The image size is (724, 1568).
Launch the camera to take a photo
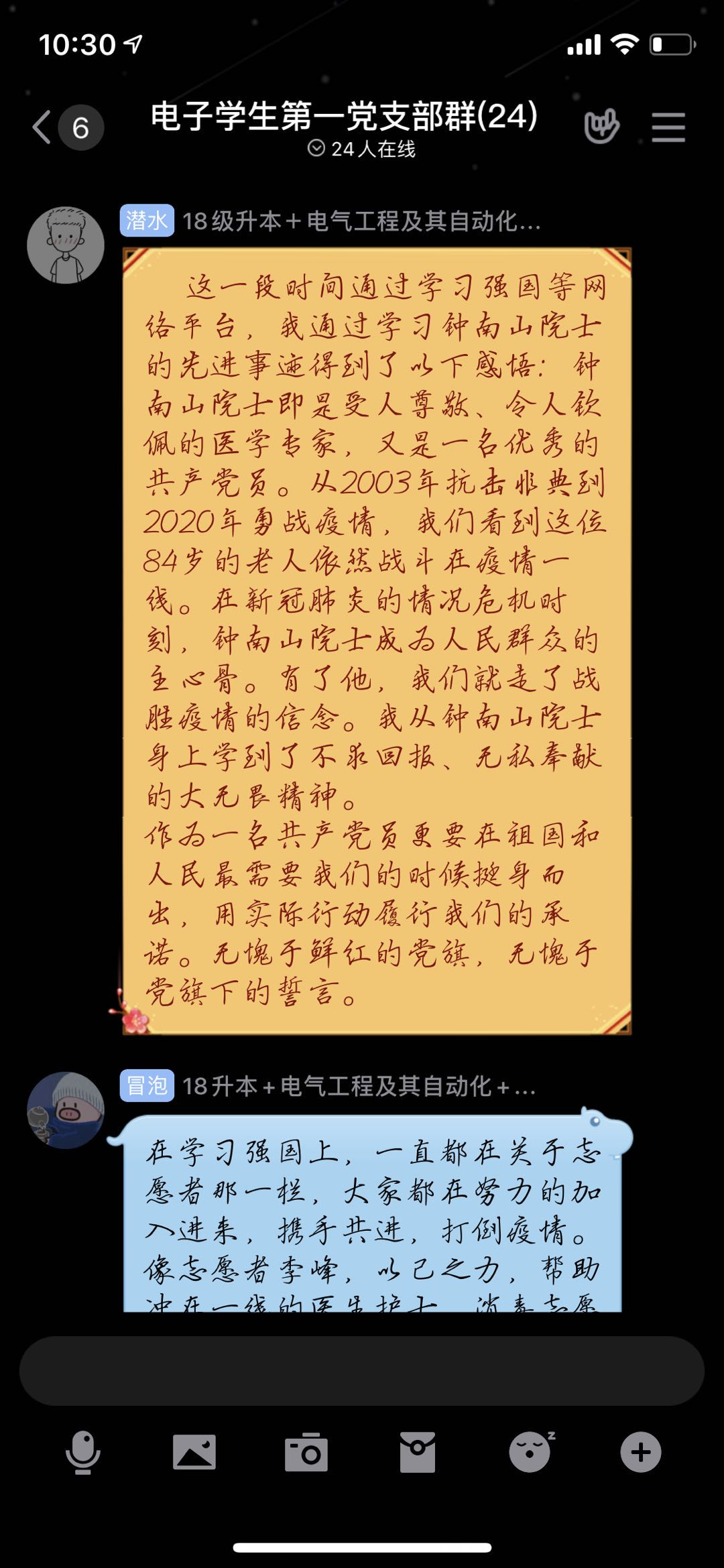[x=306, y=1453]
